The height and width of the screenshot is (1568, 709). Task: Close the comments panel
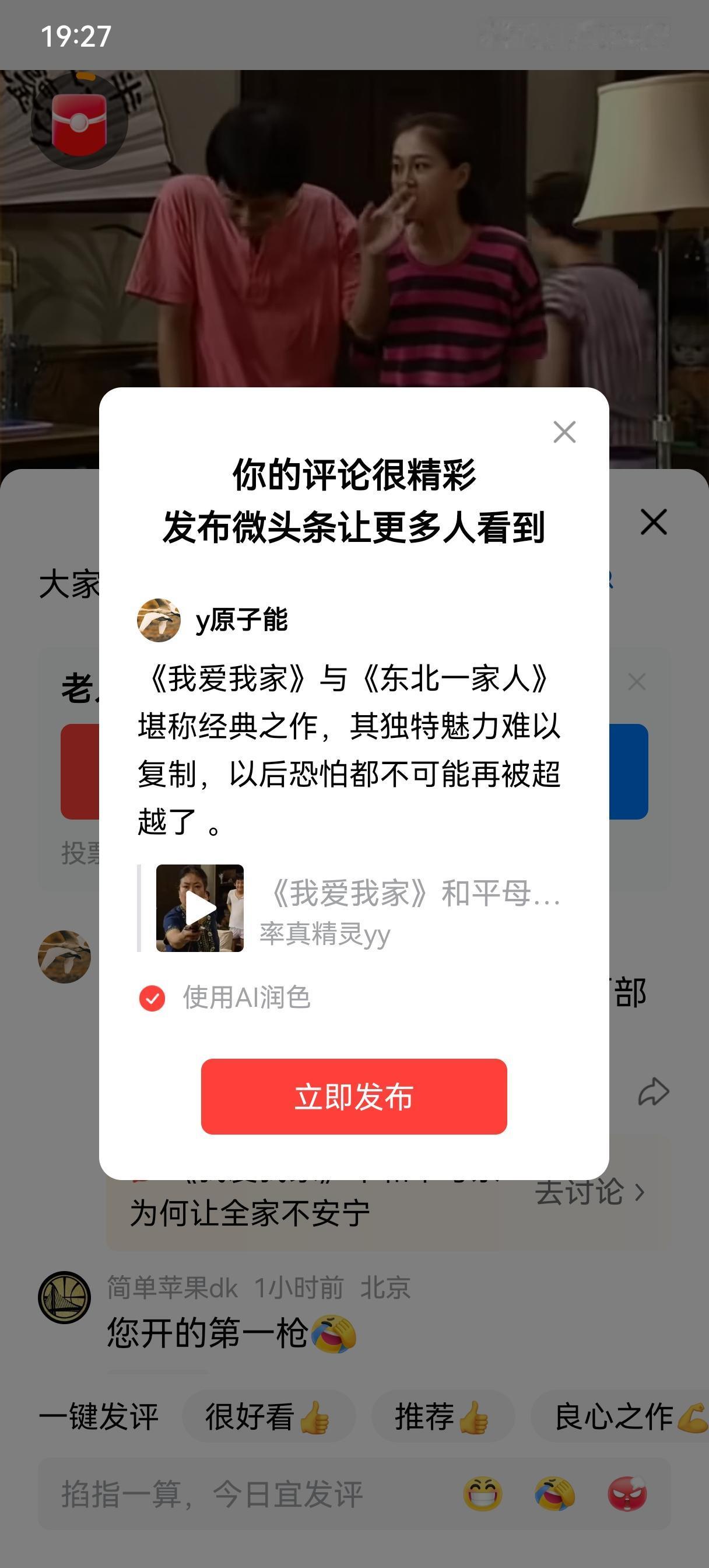click(654, 521)
